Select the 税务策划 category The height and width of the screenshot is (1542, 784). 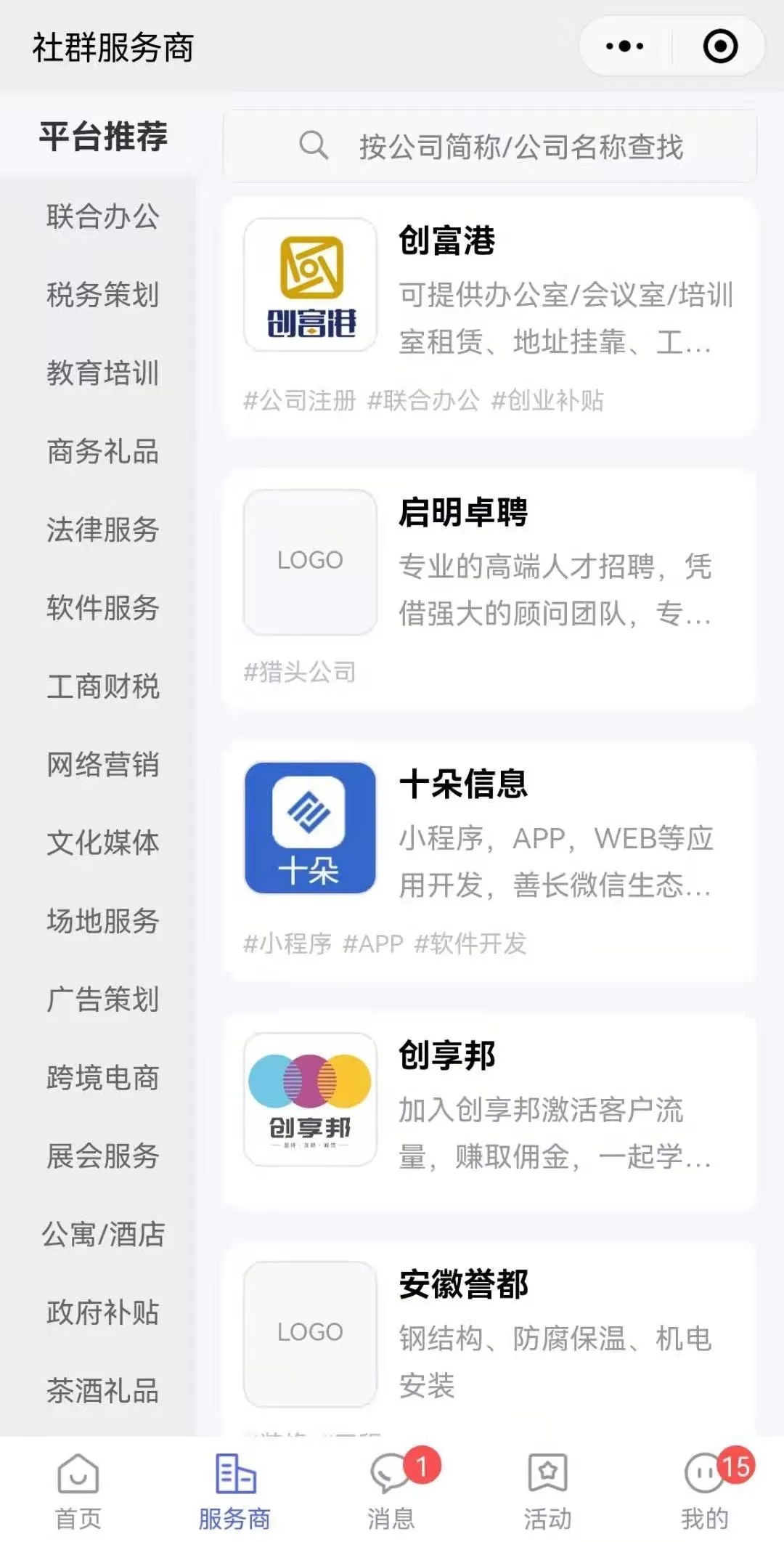tap(102, 295)
